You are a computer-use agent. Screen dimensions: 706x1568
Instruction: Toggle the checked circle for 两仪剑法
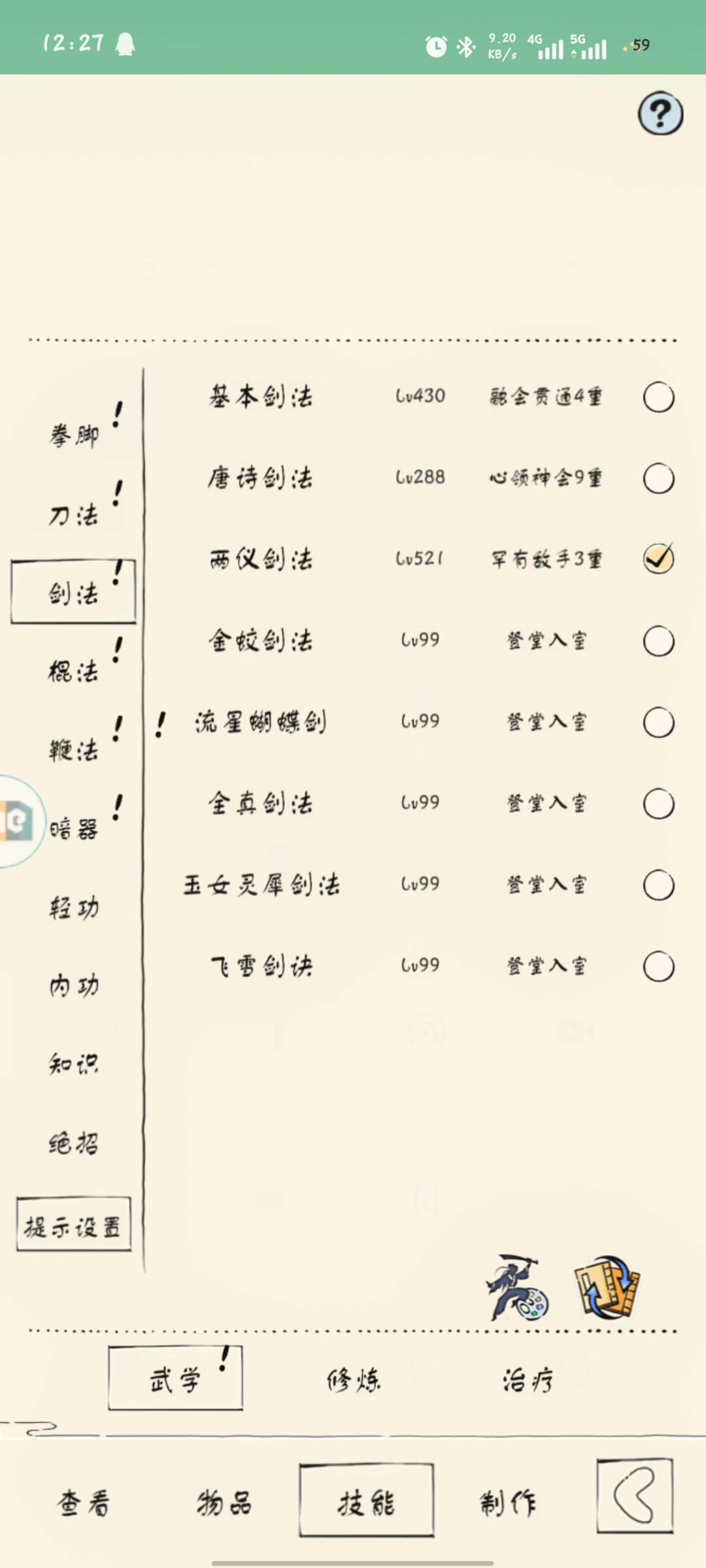point(658,559)
